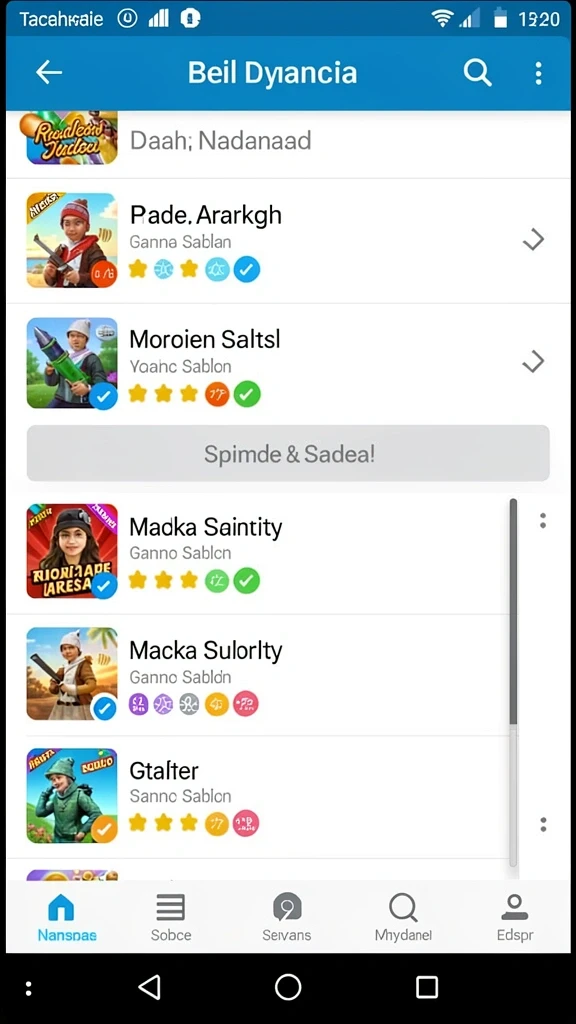
Task: Open the Moroien Saltsl game row
Action: 288,363
